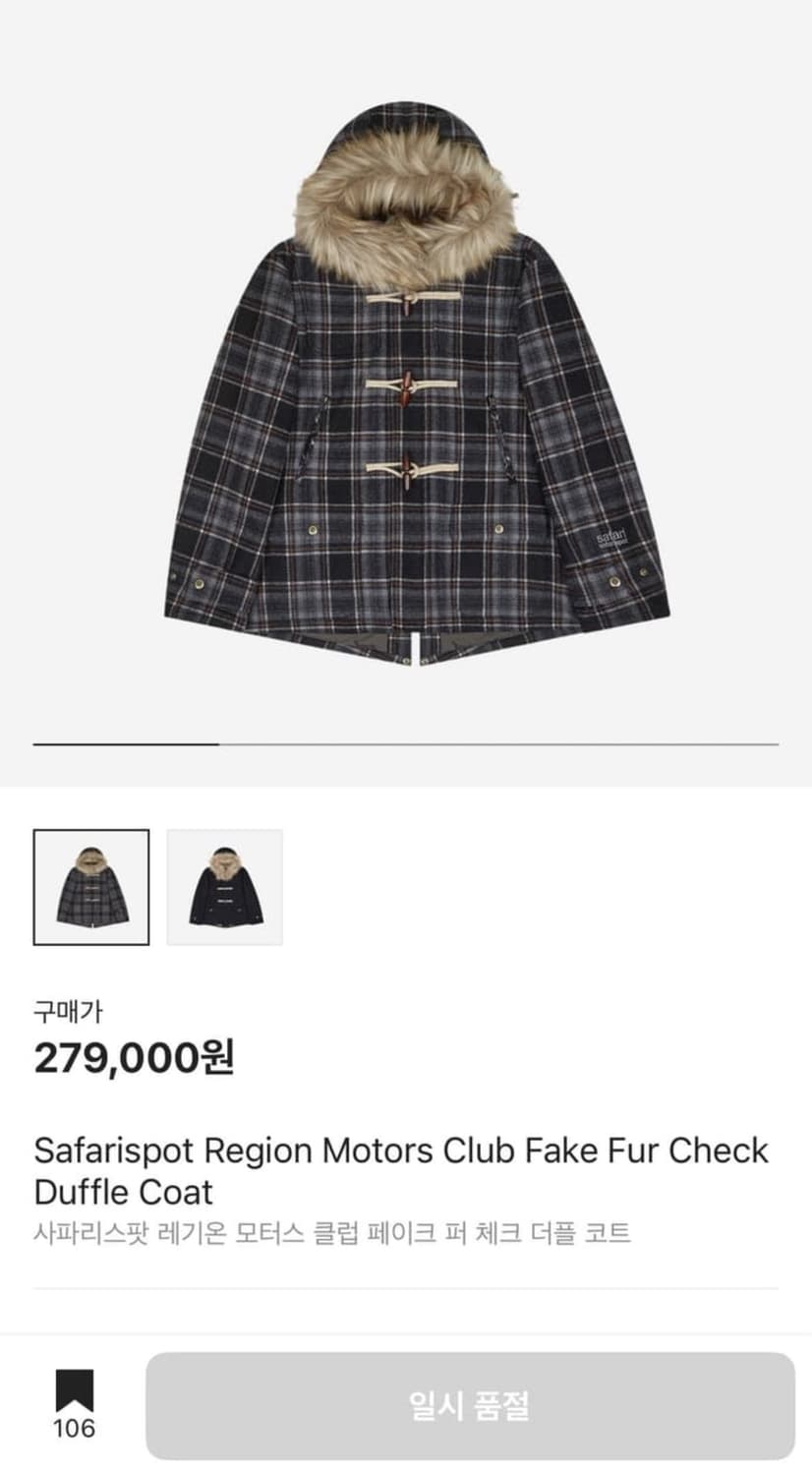The height and width of the screenshot is (1475, 812).
Task: Switch to the second product image tab
Action: tap(225, 885)
